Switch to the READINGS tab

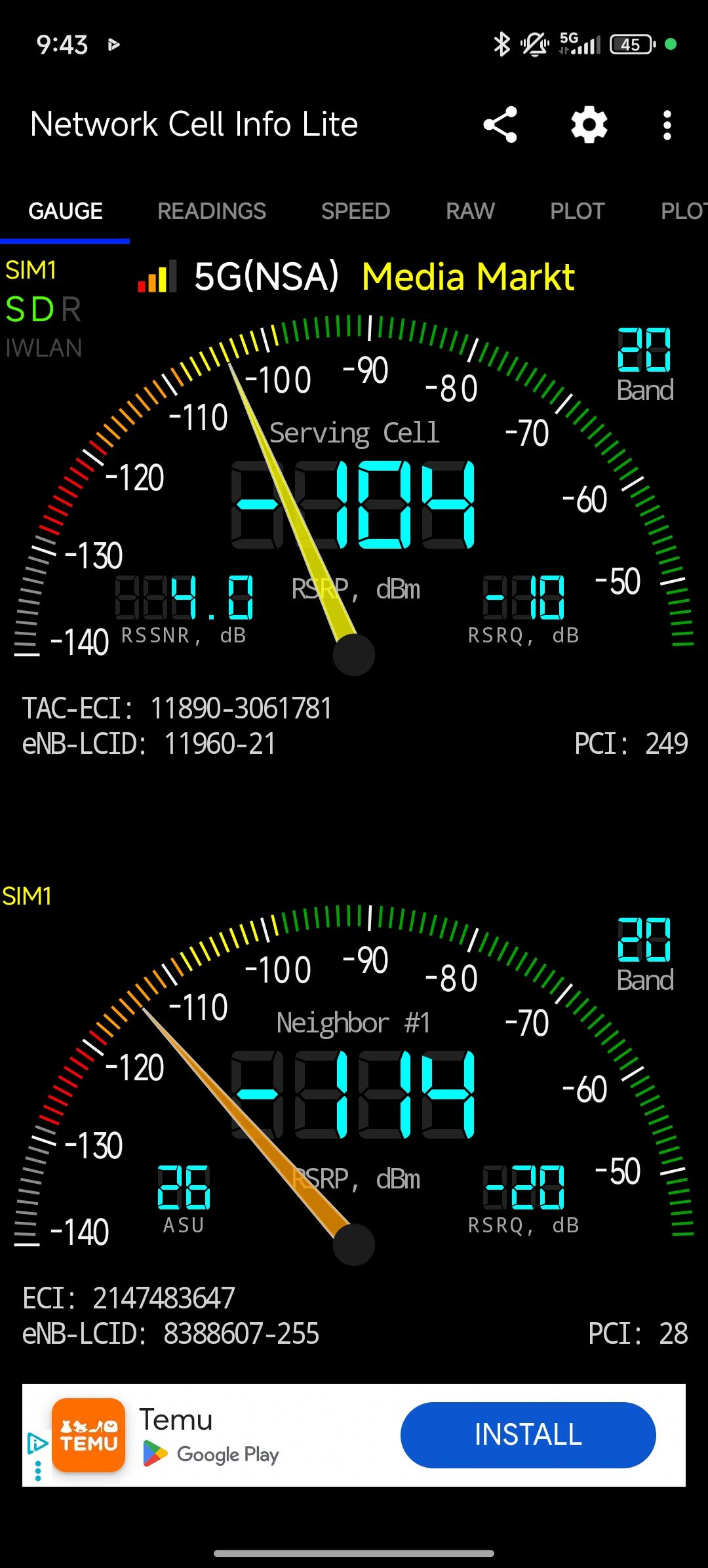pos(212,211)
